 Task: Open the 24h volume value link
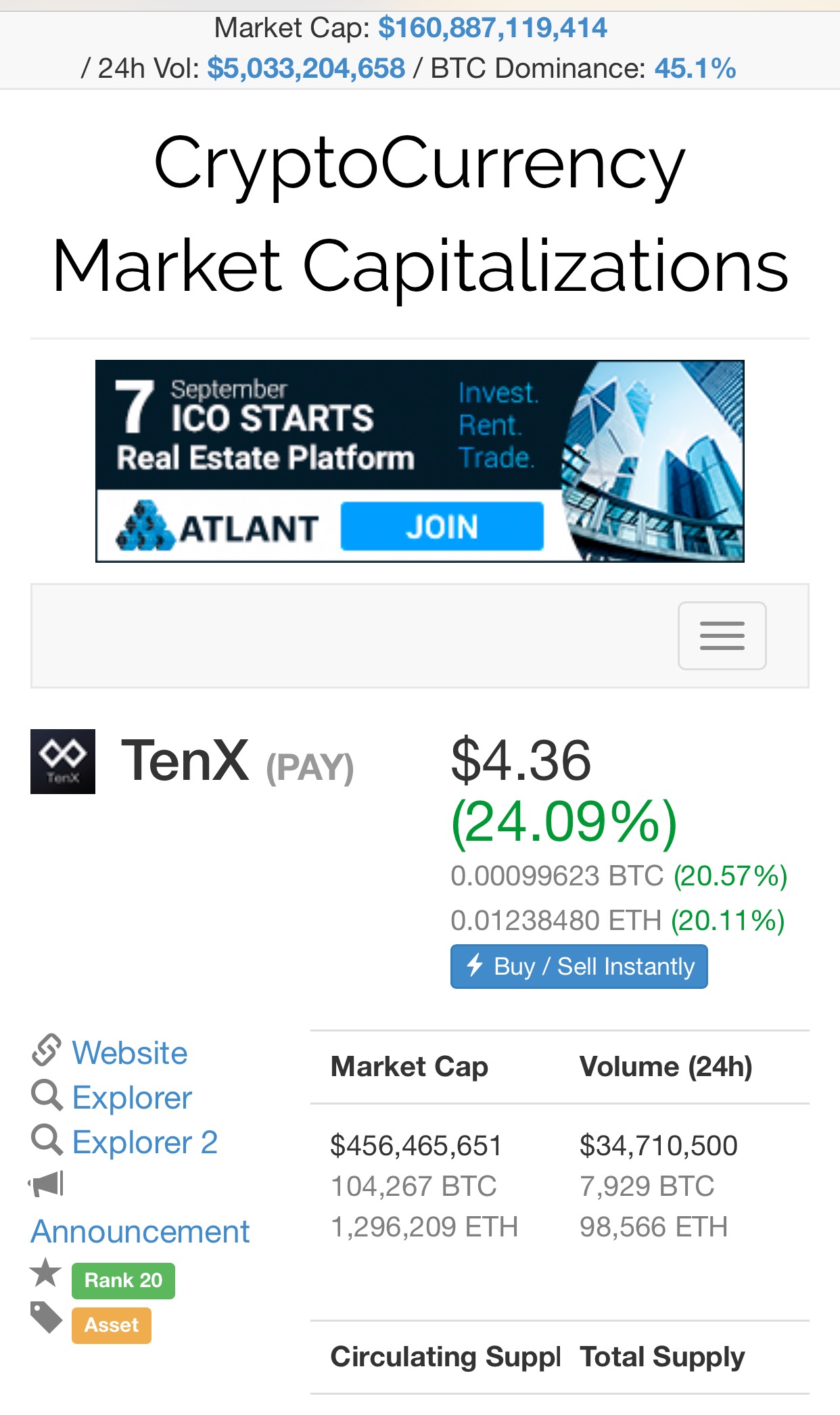[x=306, y=68]
